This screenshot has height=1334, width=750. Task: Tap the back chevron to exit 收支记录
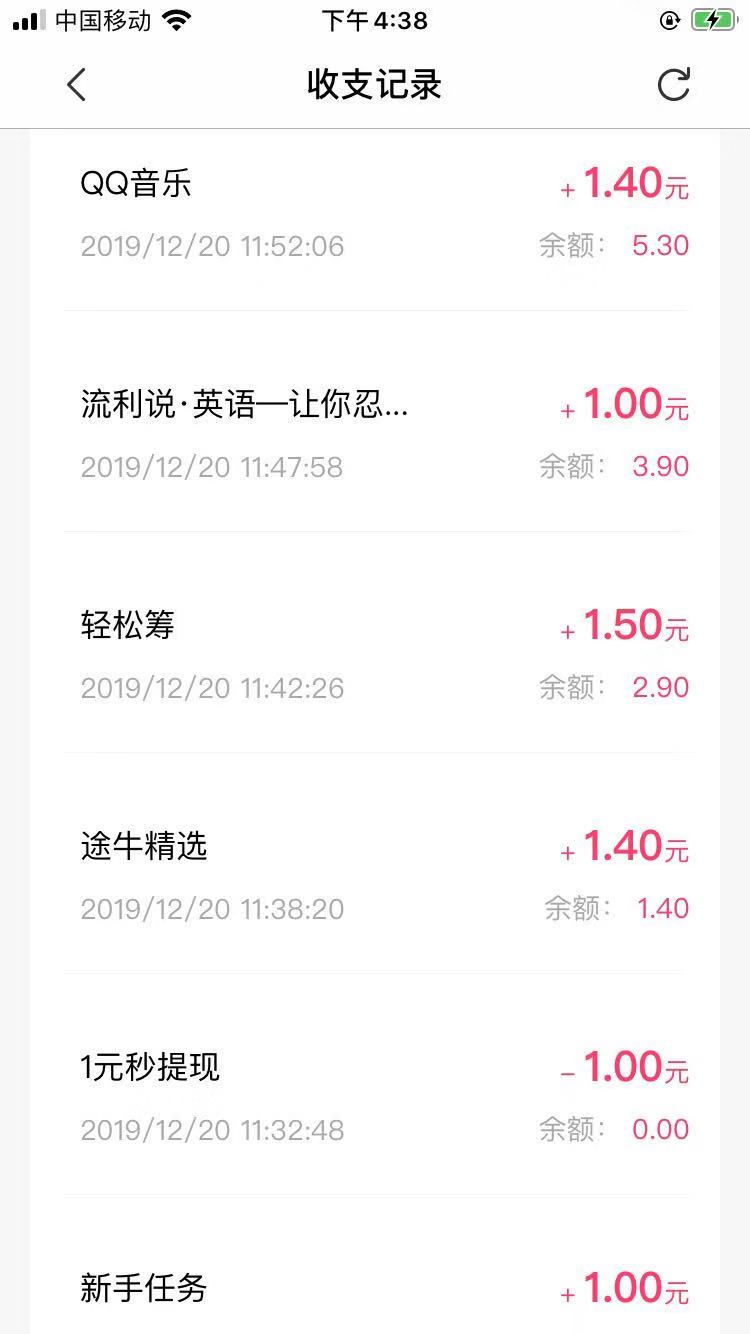76,84
